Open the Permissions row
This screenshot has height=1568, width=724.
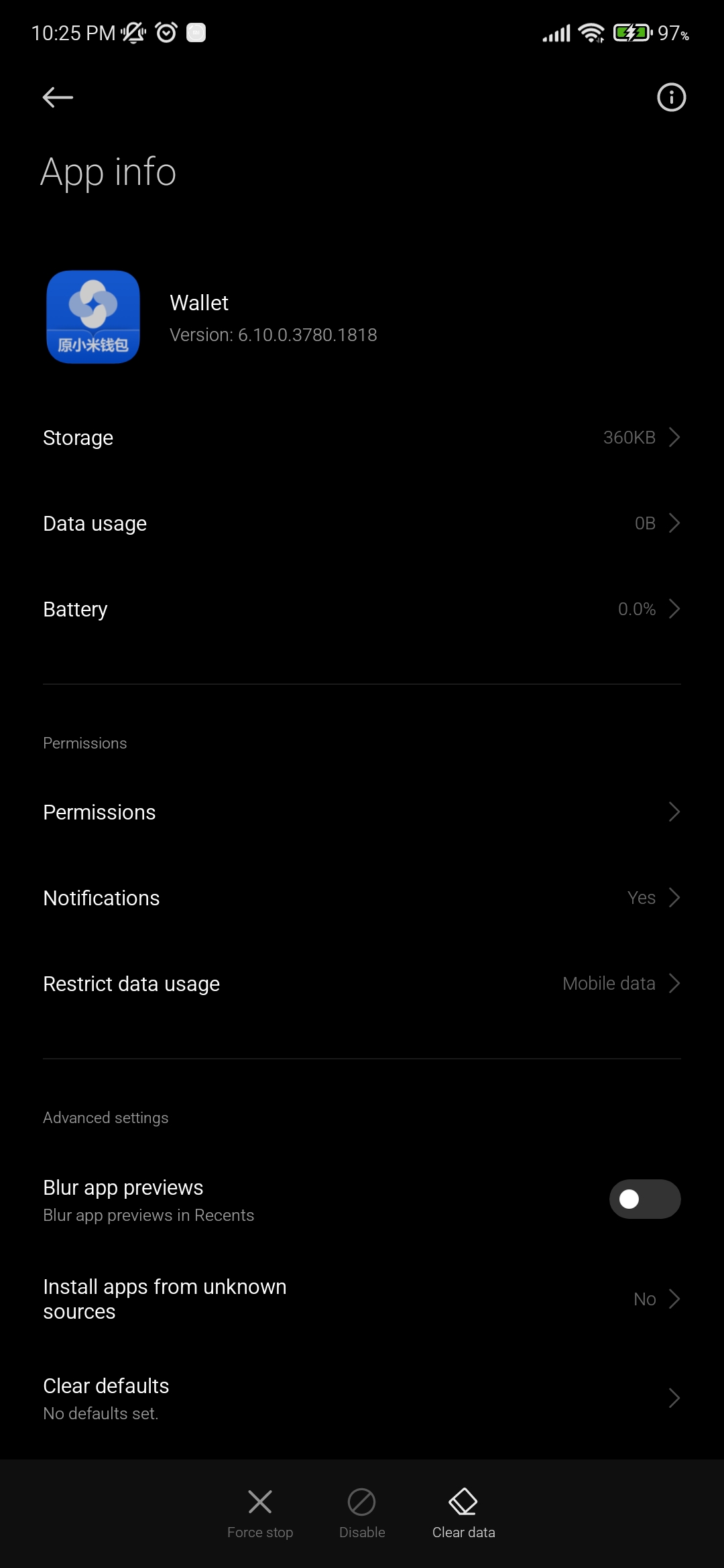click(362, 812)
